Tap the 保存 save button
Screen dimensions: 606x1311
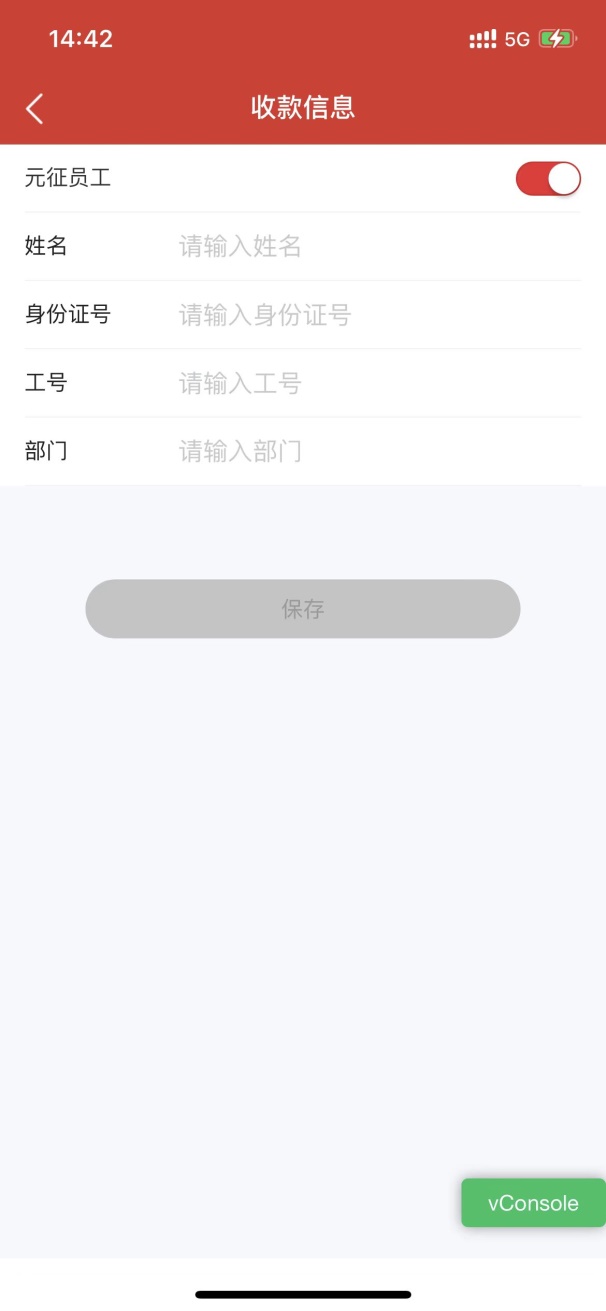click(x=303, y=609)
